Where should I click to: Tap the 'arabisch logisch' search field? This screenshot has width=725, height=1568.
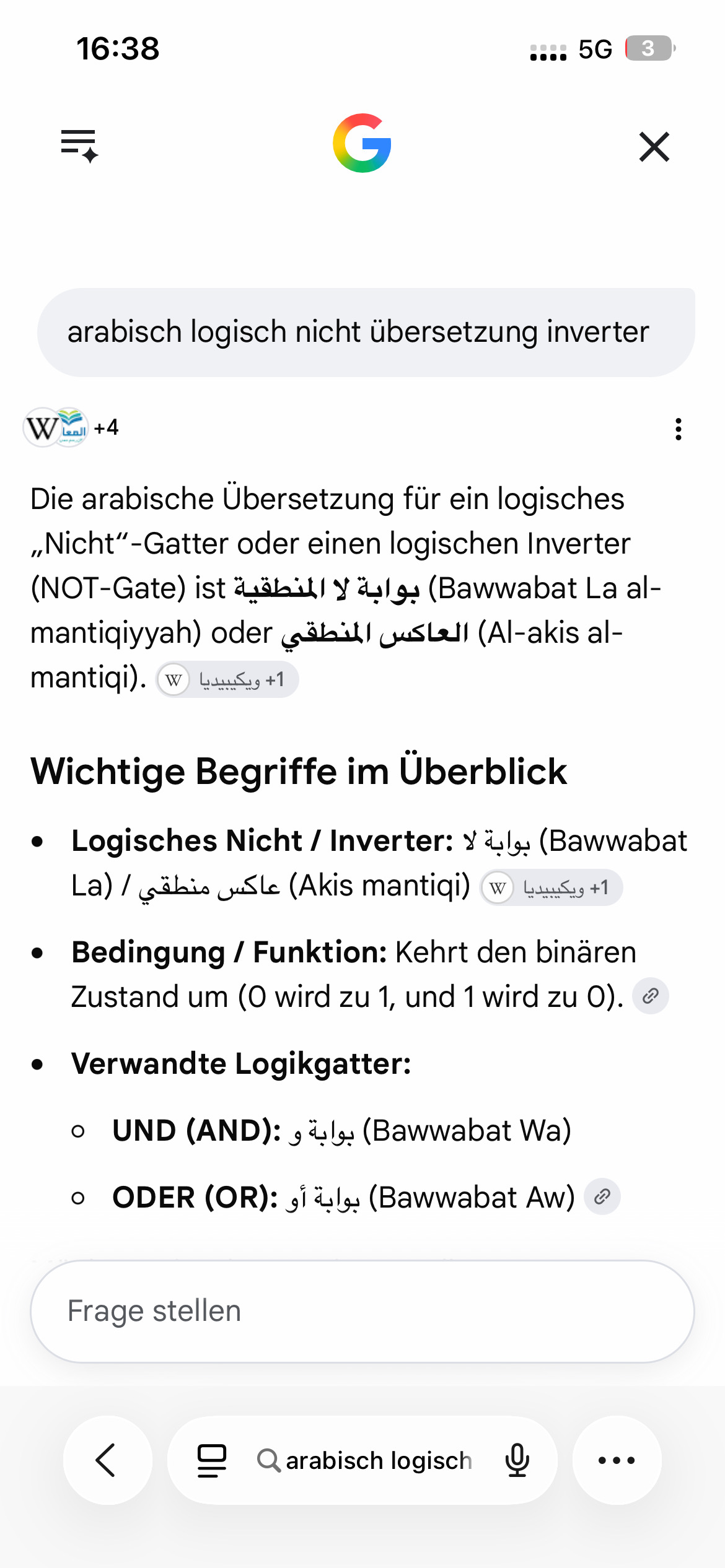pyautogui.click(x=366, y=1460)
